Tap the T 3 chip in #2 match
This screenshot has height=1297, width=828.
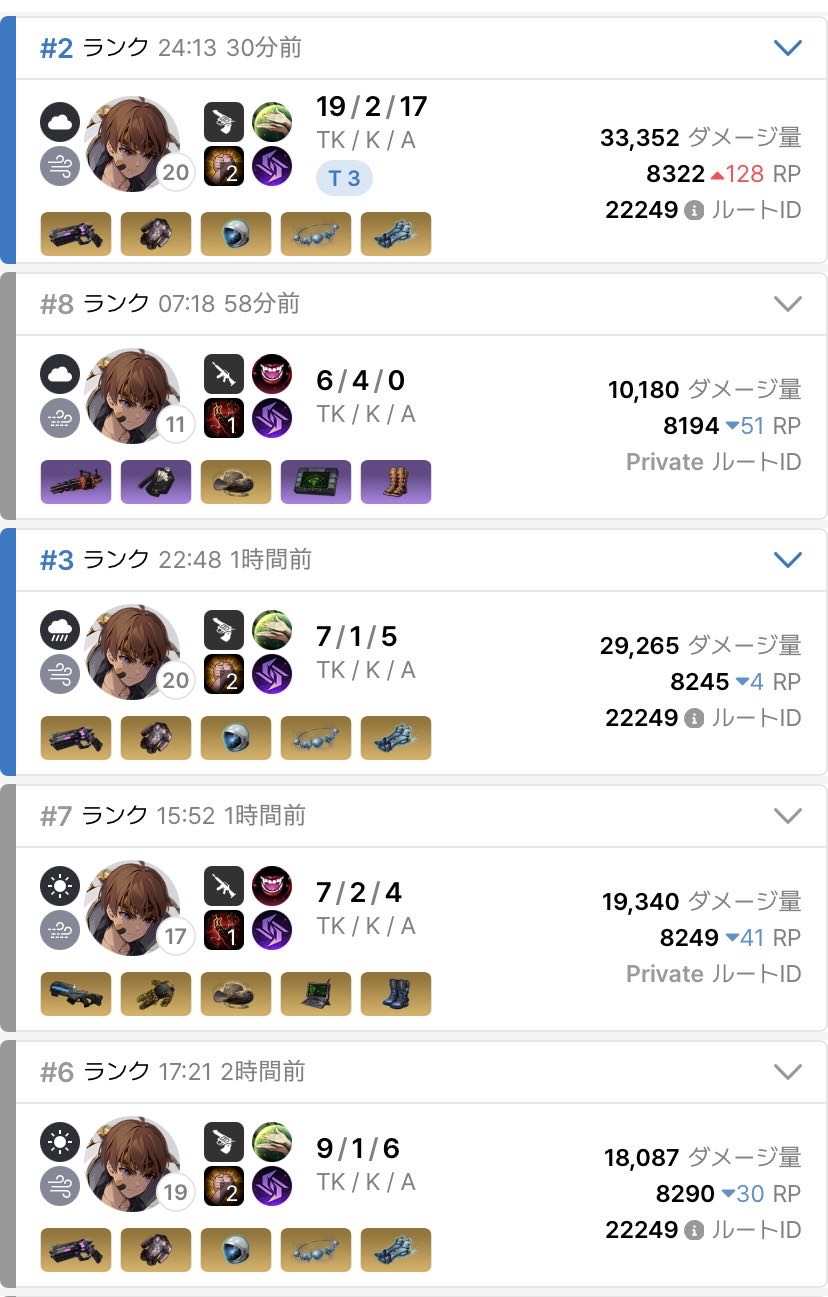[344, 179]
